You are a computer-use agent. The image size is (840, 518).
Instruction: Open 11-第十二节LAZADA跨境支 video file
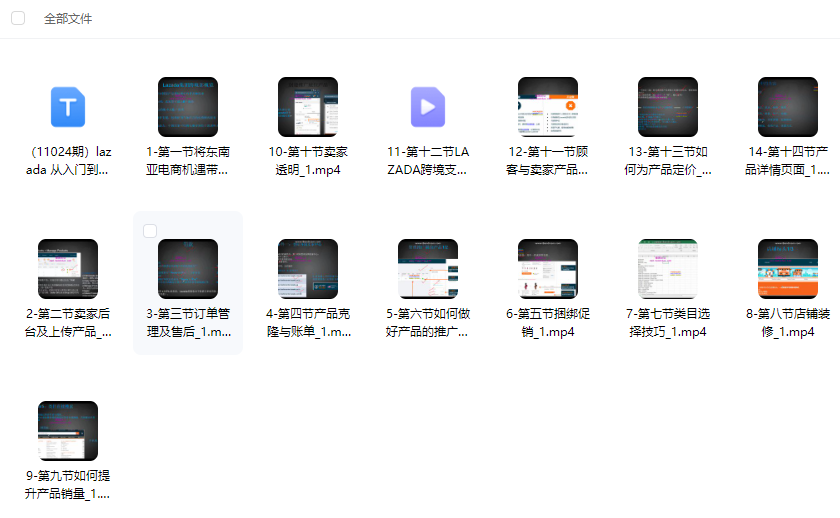(x=428, y=107)
